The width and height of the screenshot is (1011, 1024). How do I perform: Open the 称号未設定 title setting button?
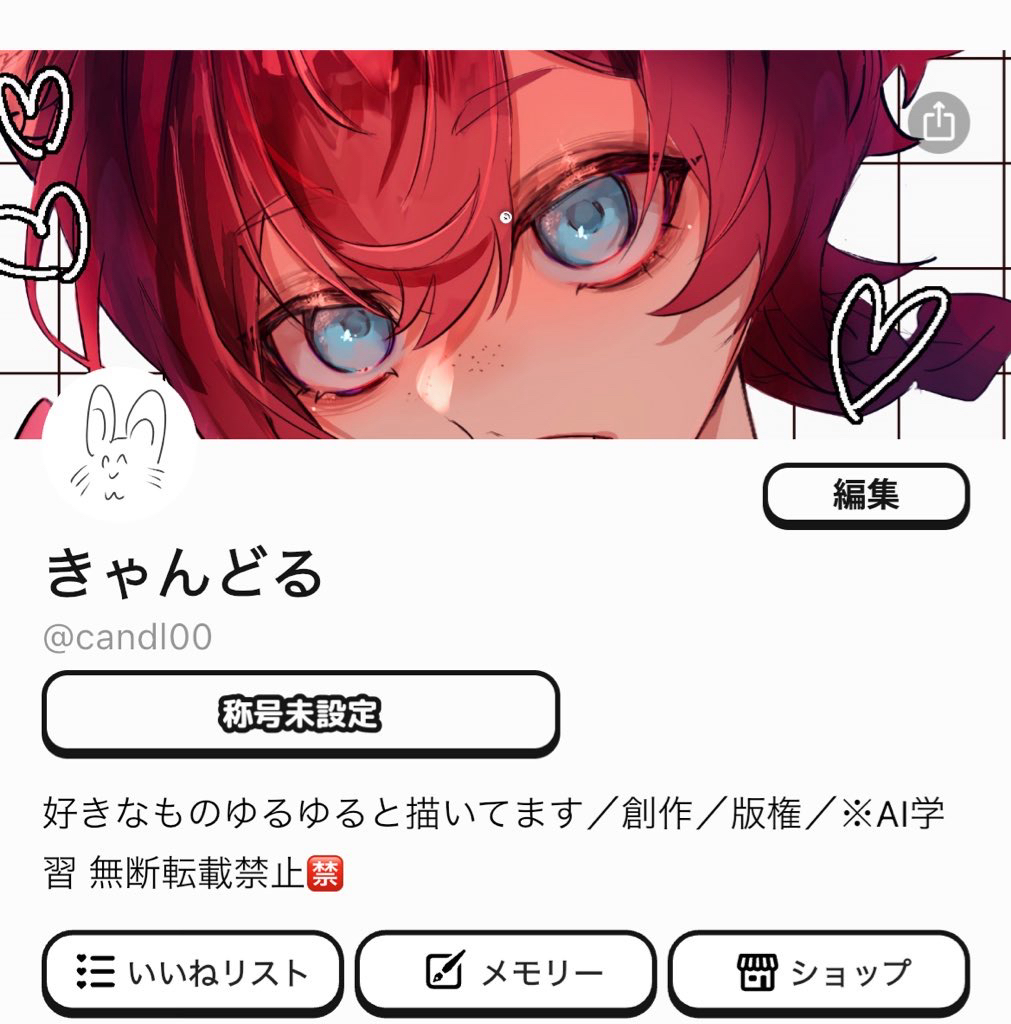(x=300, y=714)
